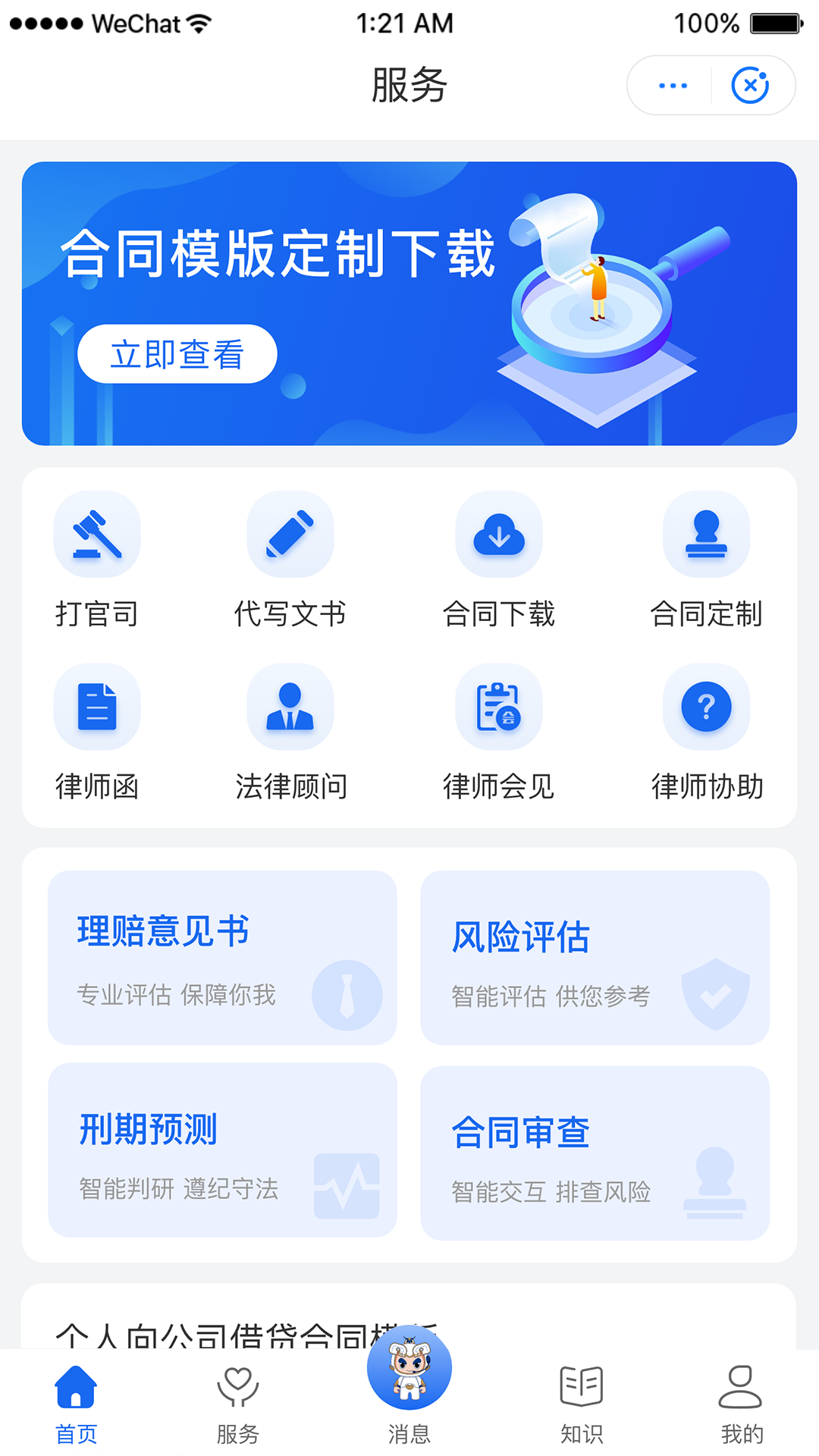
Task: Open the 风险评估 card
Action: [x=595, y=958]
